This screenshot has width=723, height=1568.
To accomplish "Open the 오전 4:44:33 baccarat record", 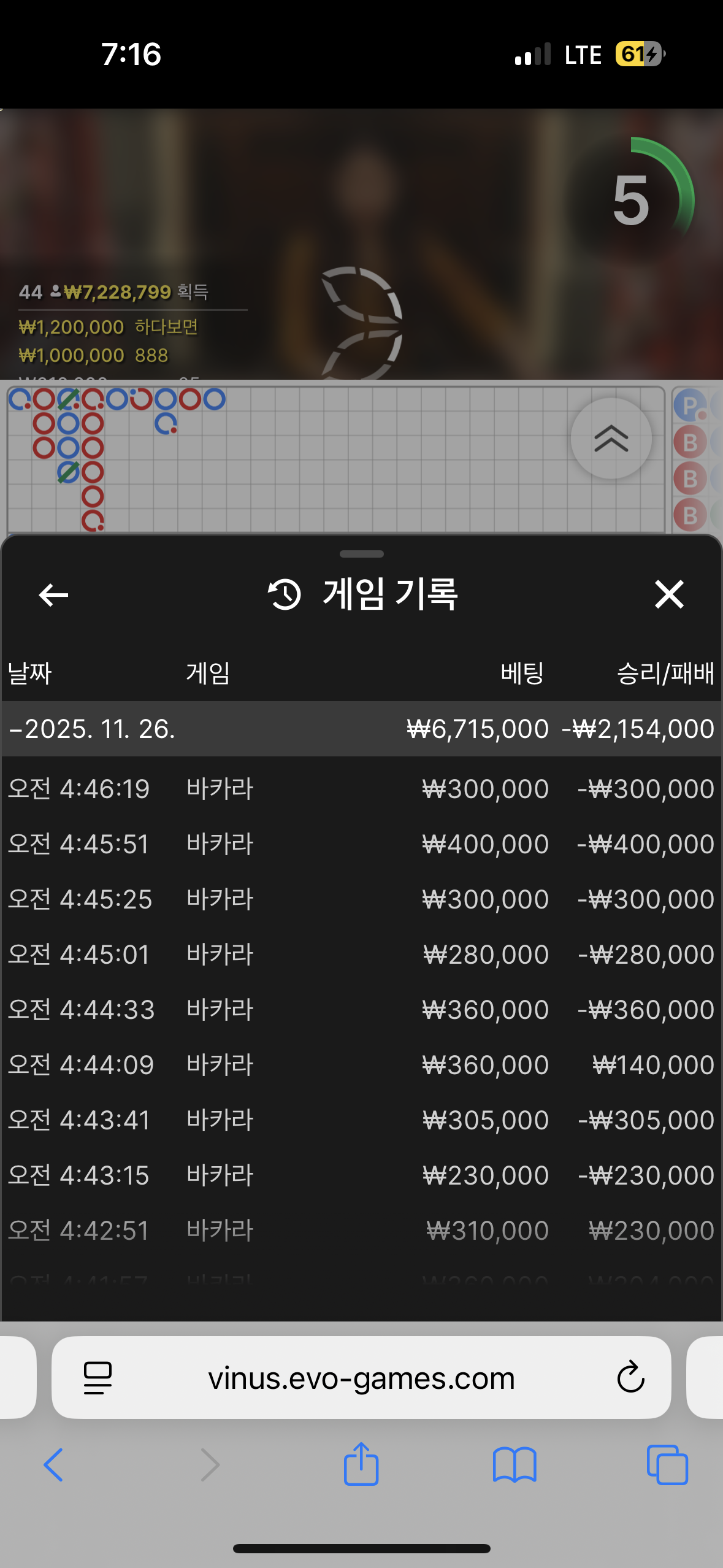I will [361, 1010].
